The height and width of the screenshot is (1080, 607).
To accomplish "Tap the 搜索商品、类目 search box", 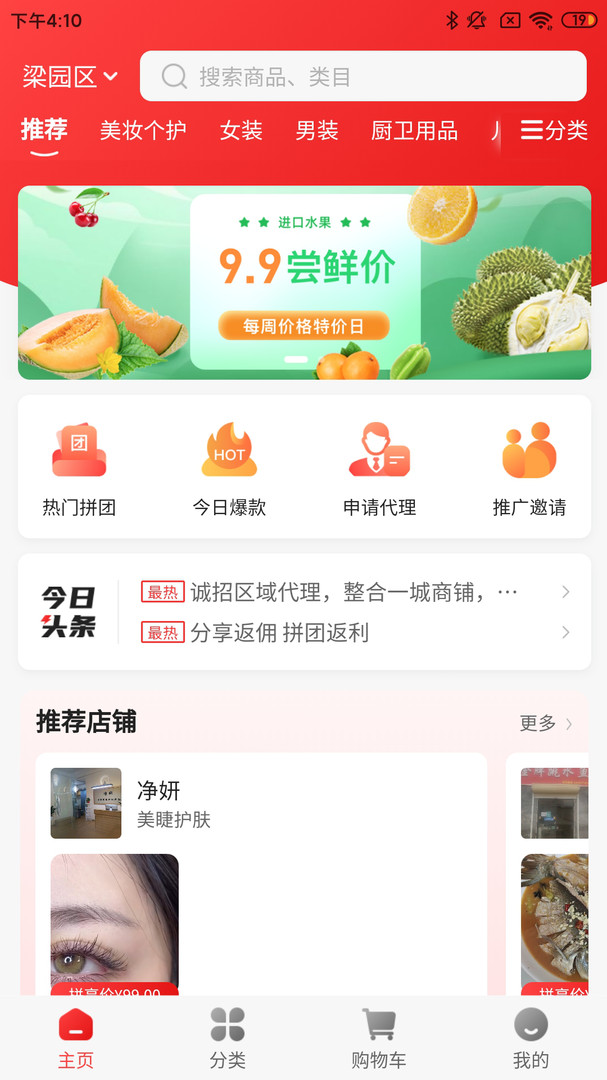I will pos(362,77).
